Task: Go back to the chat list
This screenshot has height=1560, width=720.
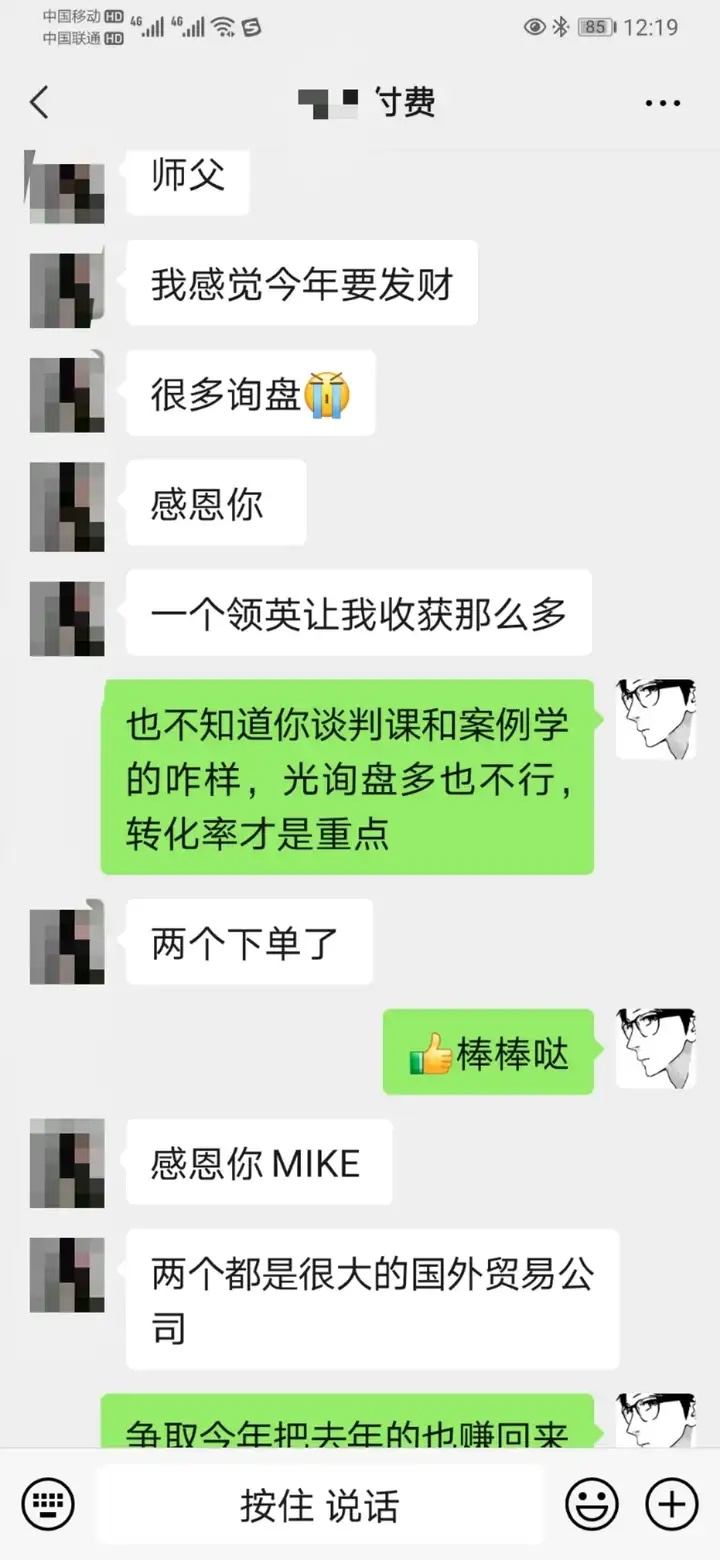Action: [x=40, y=103]
